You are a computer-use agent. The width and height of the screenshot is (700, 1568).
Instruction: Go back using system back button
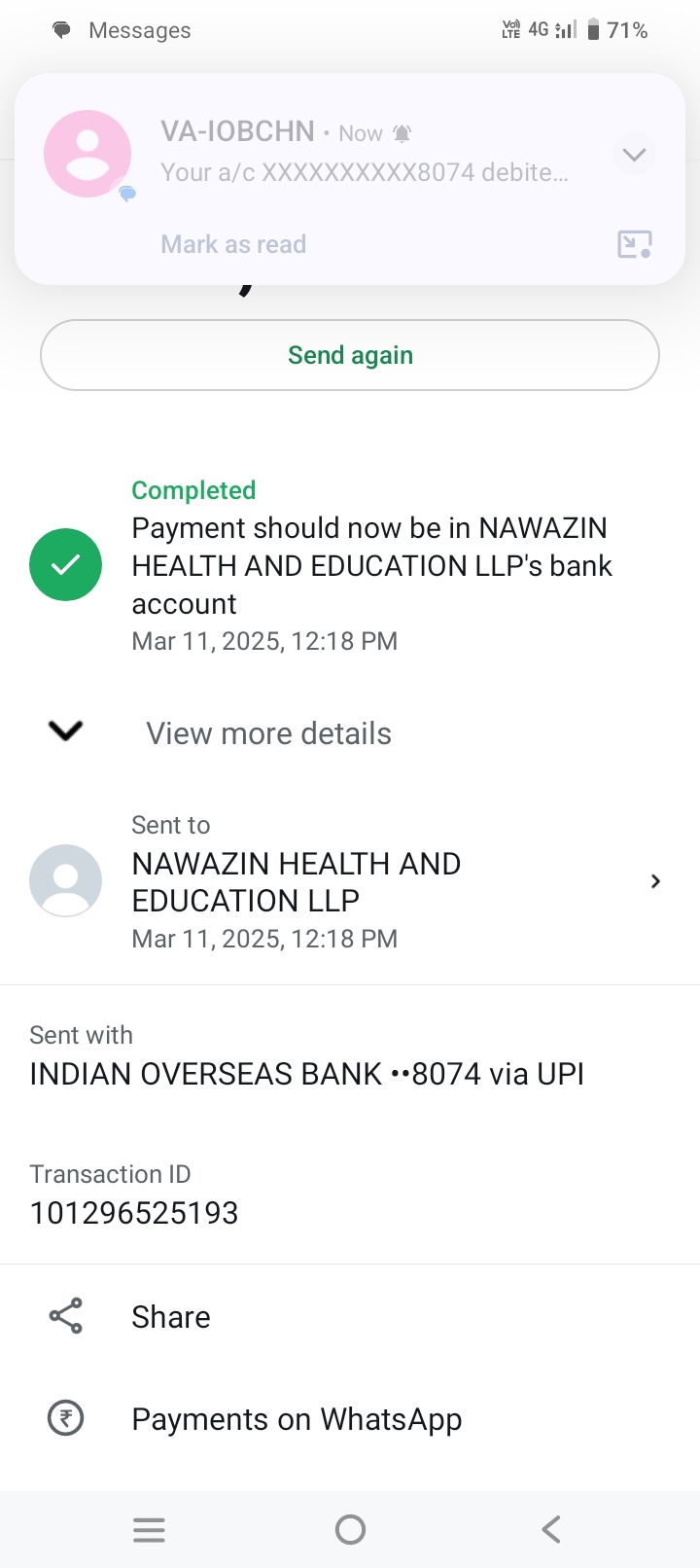click(x=550, y=1530)
